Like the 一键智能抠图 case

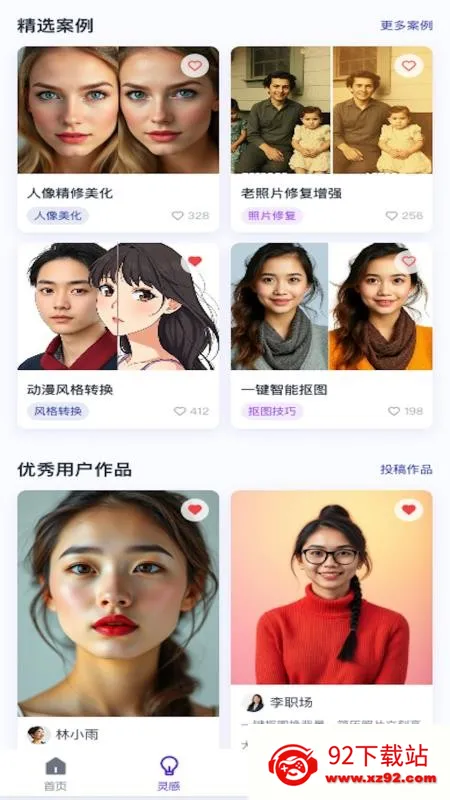pyautogui.click(x=408, y=262)
